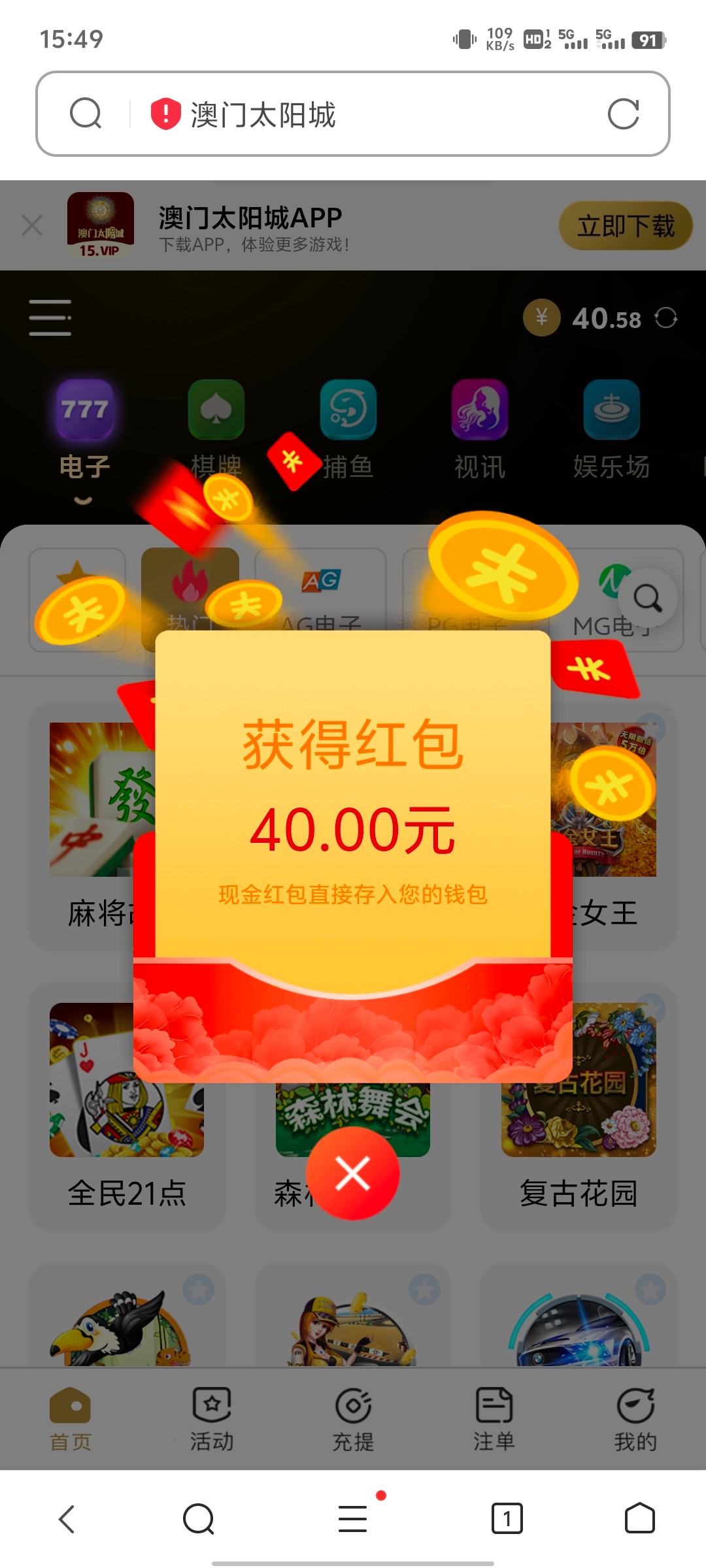Open the 我的 tab

[x=635, y=1419]
